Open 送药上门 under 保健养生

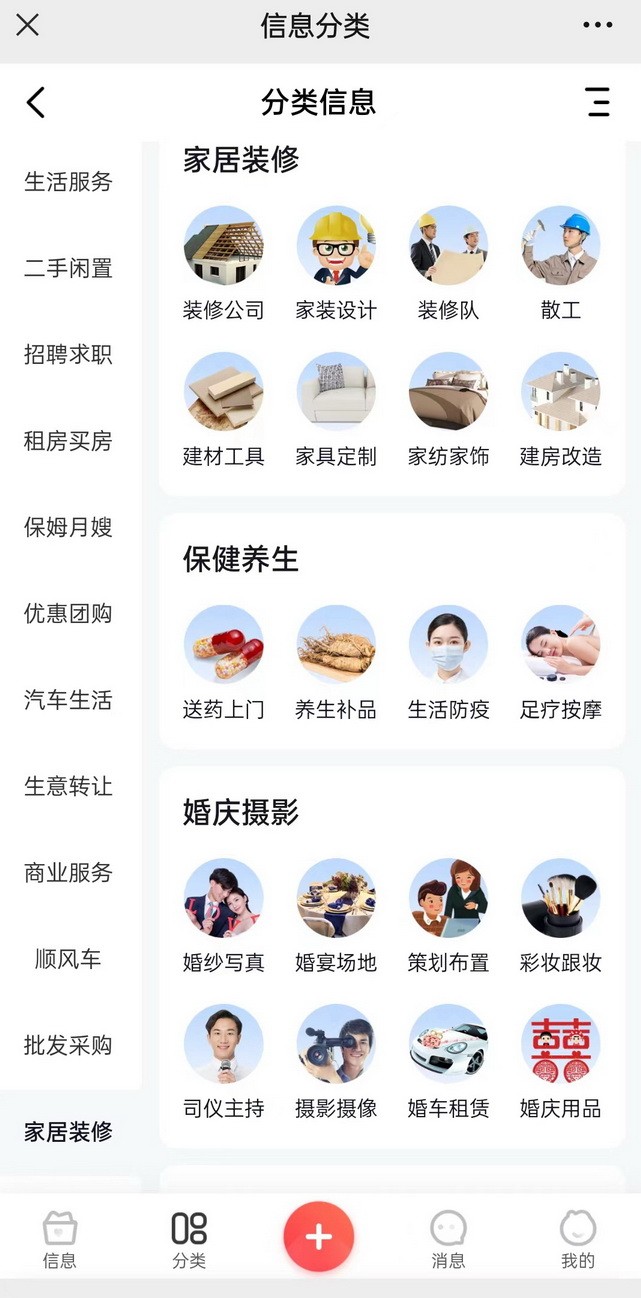tap(223, 662)
